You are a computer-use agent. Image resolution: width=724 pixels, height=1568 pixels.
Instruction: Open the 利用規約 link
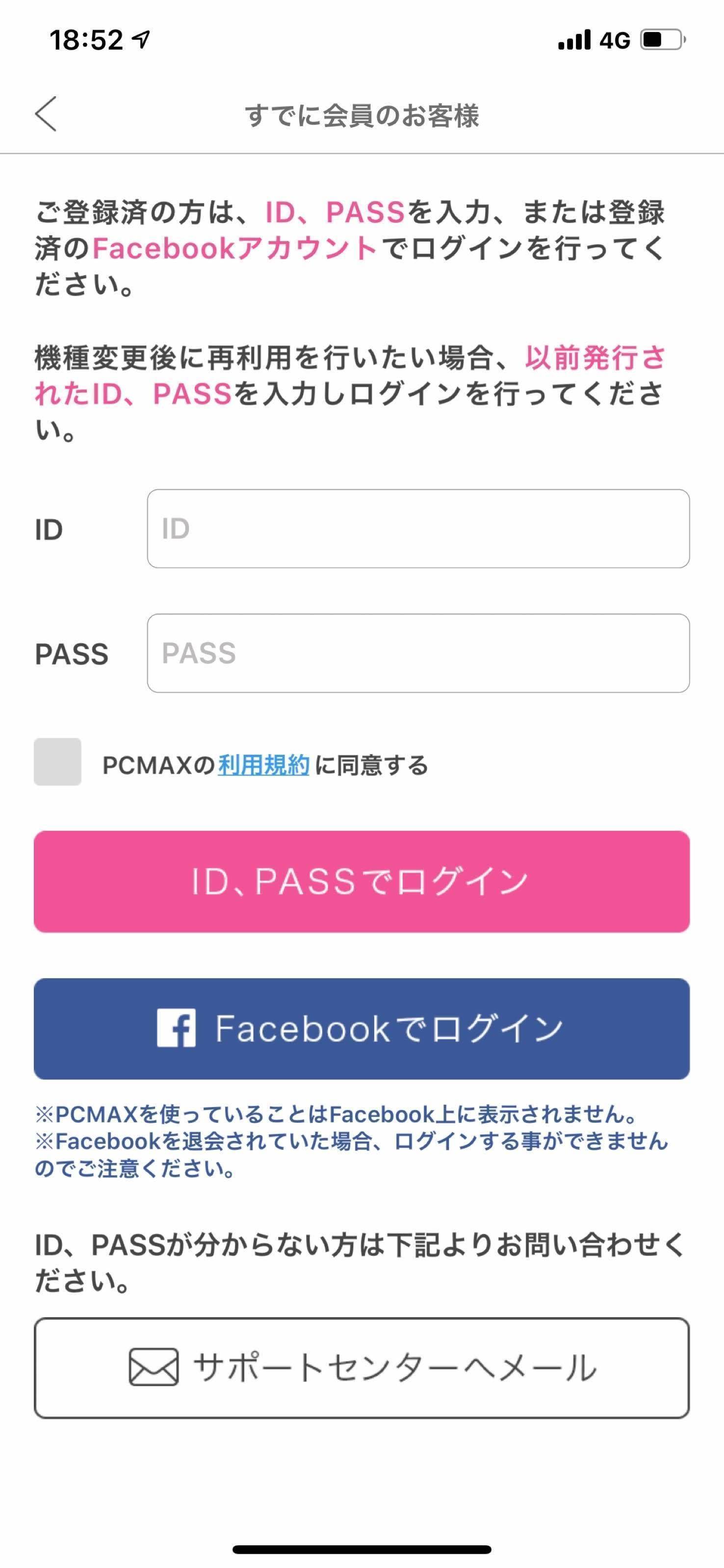[x=263, y=765]
